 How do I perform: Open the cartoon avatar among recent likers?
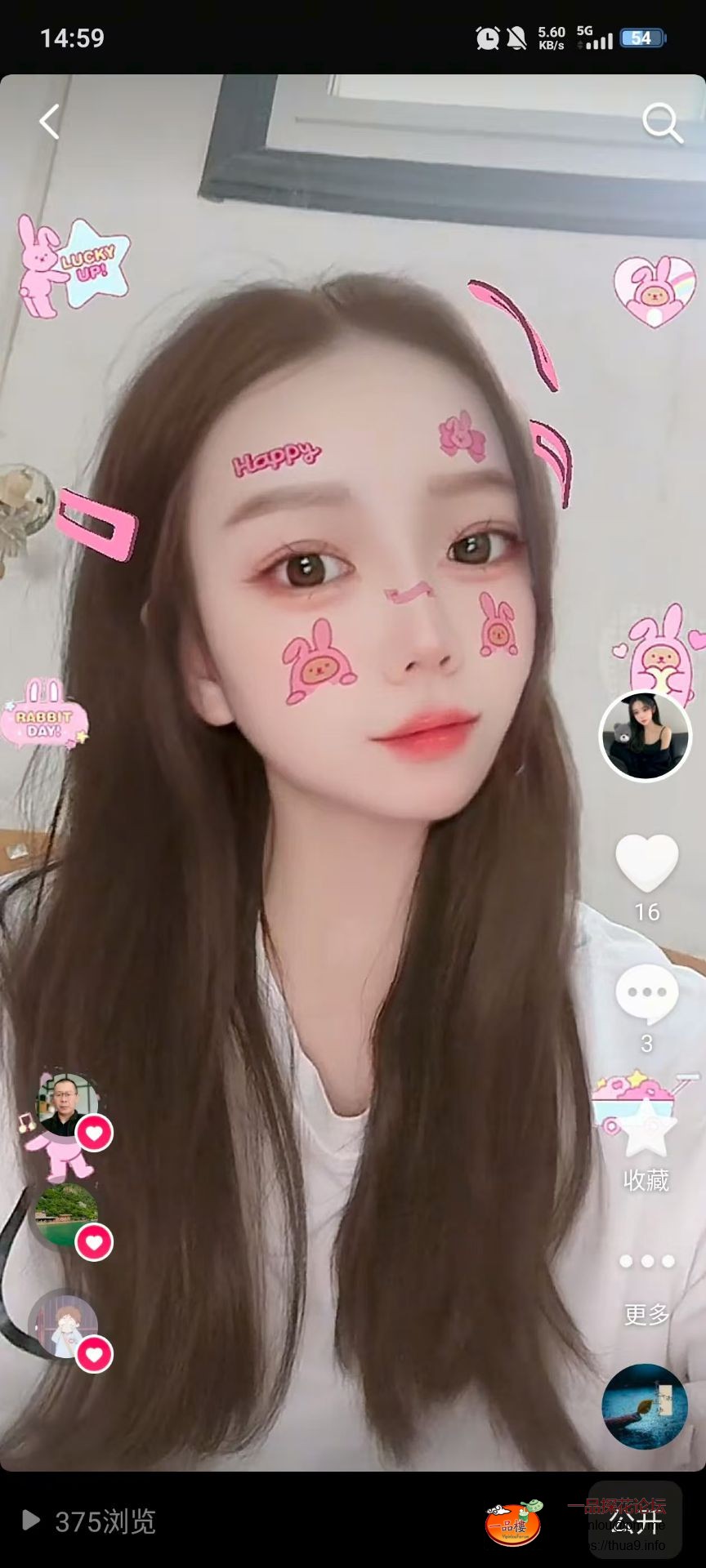point(64,1325)
